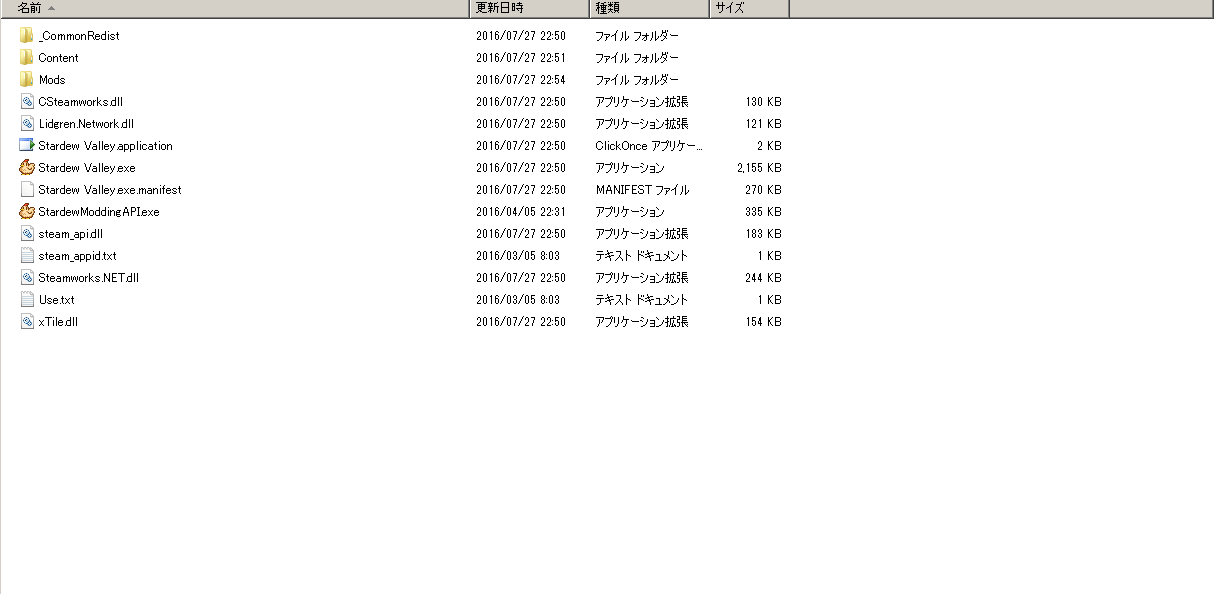Image resolution: width=1214 pixels, height=594 pixels.
Task: Select the steam_api.dll file
Action: (x=70, y=234)
